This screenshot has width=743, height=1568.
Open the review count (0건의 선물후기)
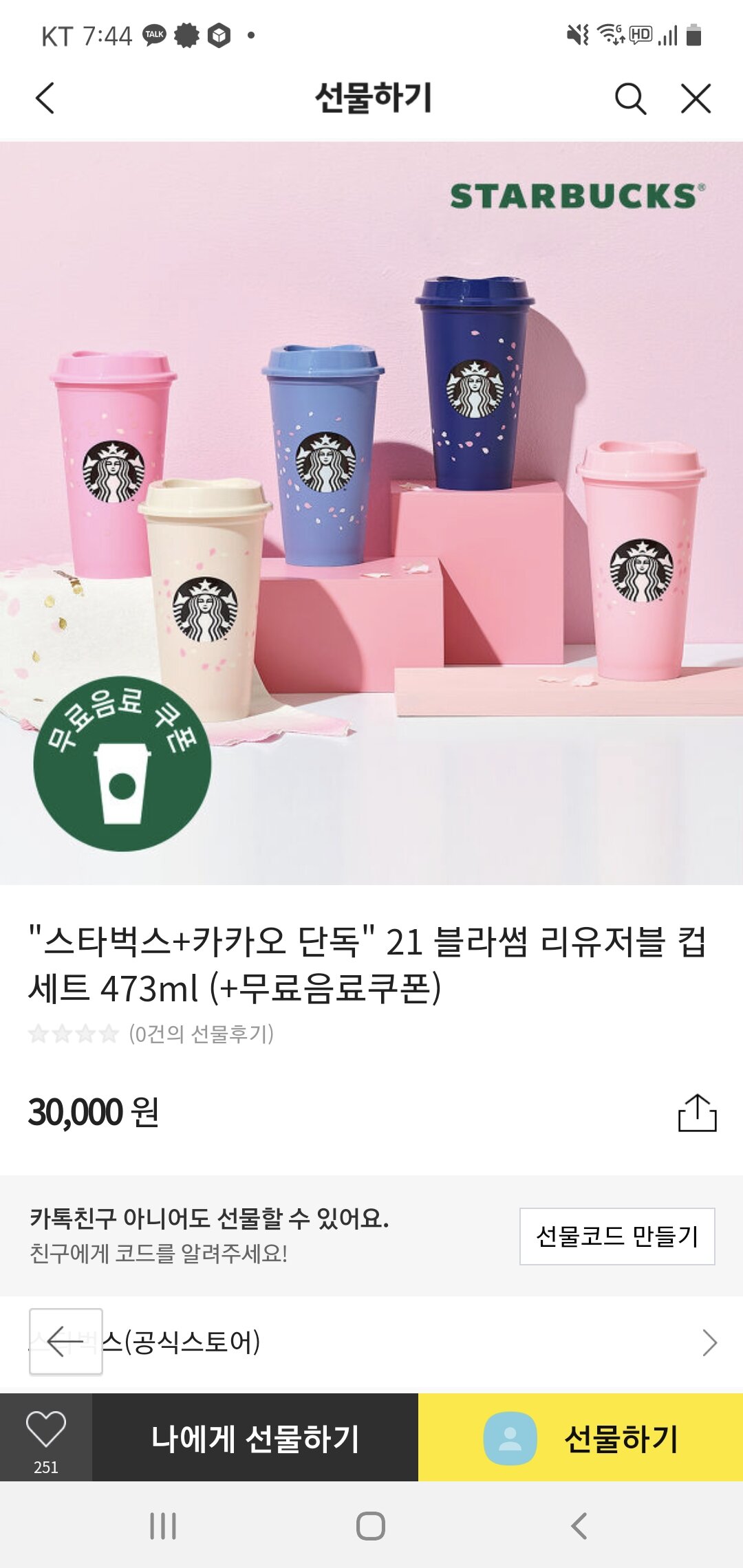(201, 1034)
